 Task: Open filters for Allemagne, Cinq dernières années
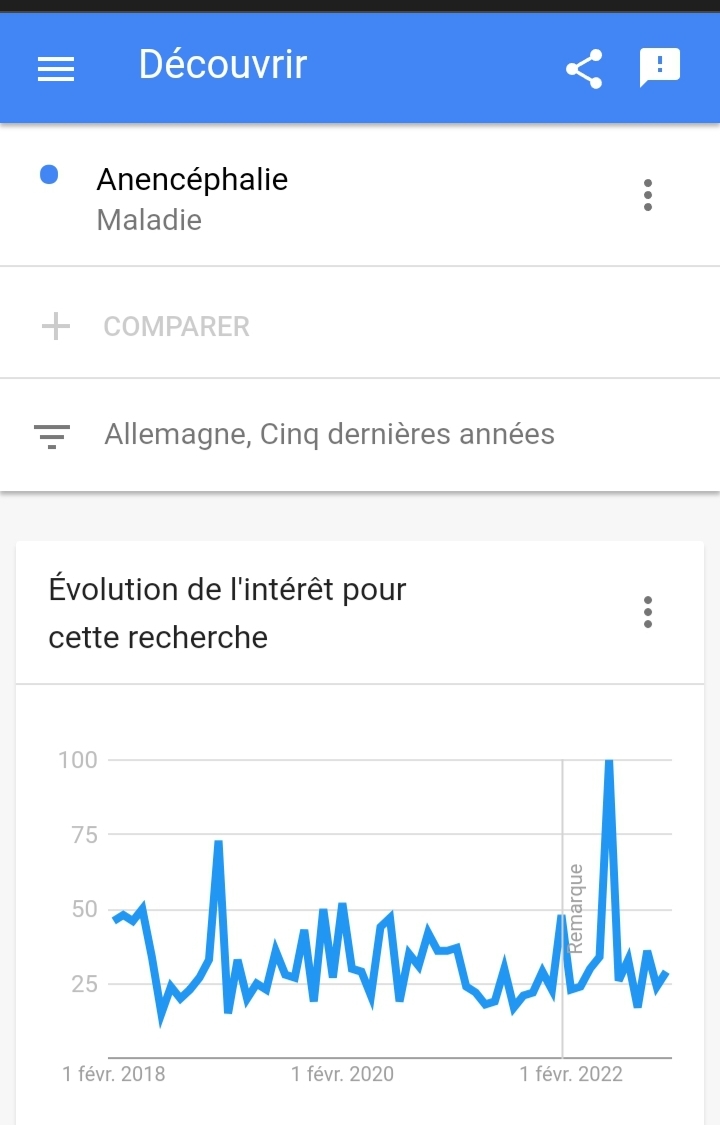pyautogui.click(x=329, y=434)
